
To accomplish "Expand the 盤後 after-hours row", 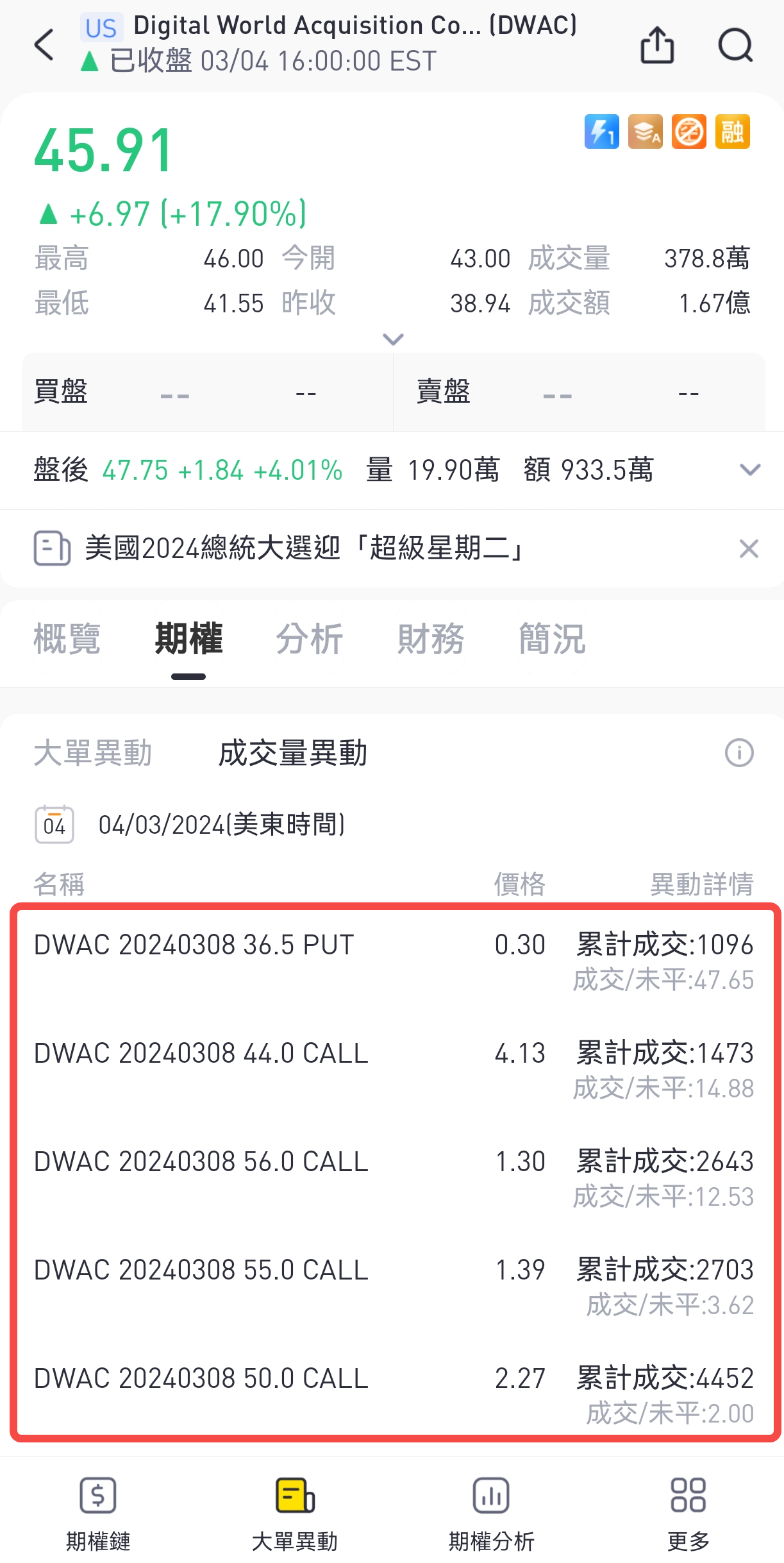I will [749, 470].
